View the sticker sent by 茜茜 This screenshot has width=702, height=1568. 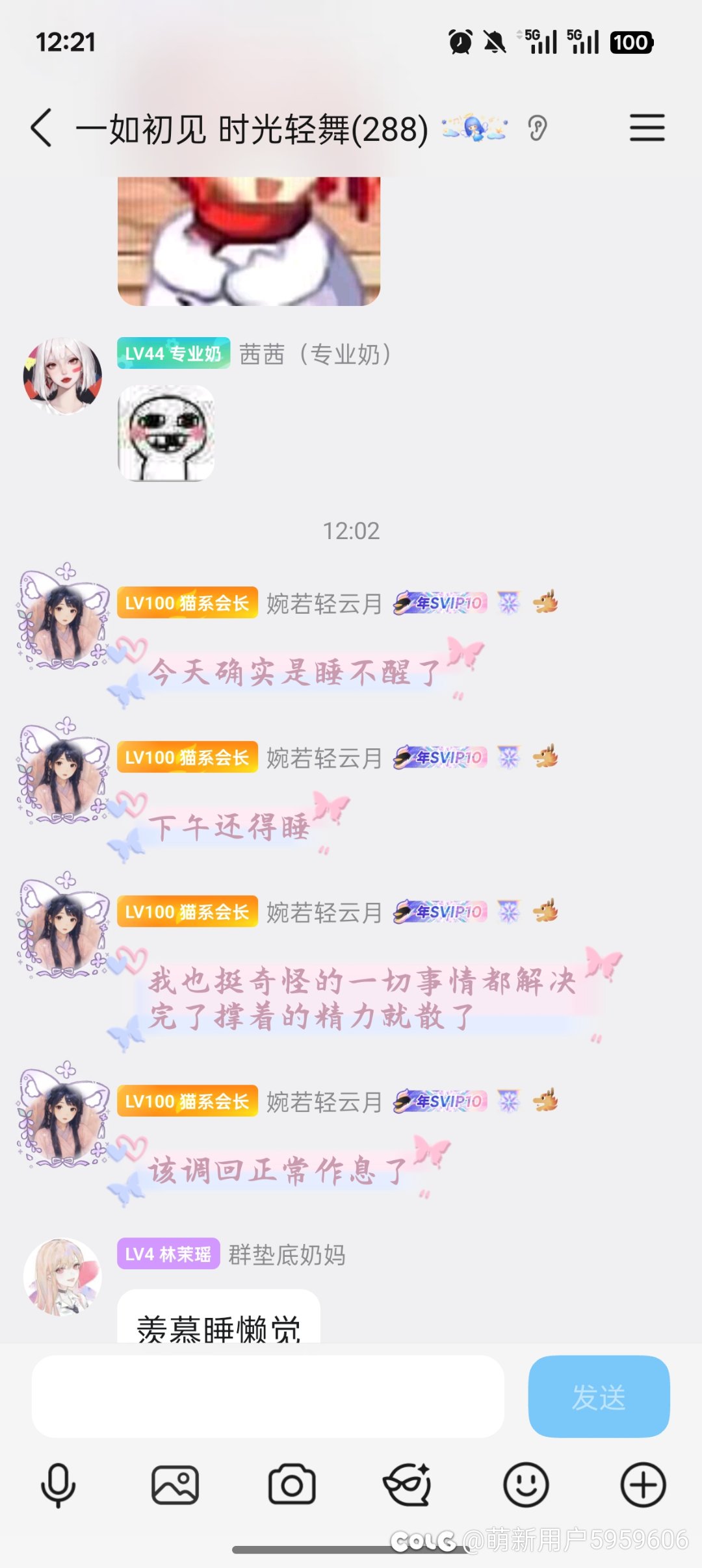click(x=166, y=433)
